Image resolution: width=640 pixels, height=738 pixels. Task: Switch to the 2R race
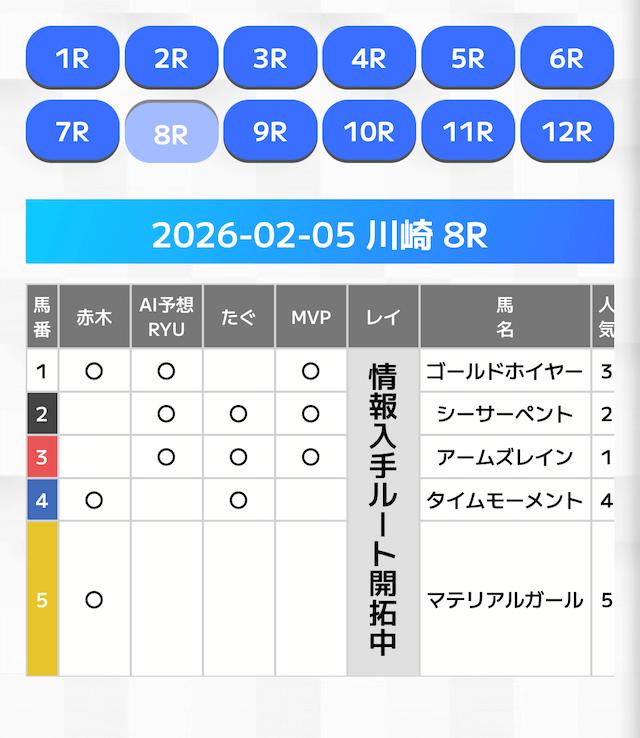click(x=171, y=58)
